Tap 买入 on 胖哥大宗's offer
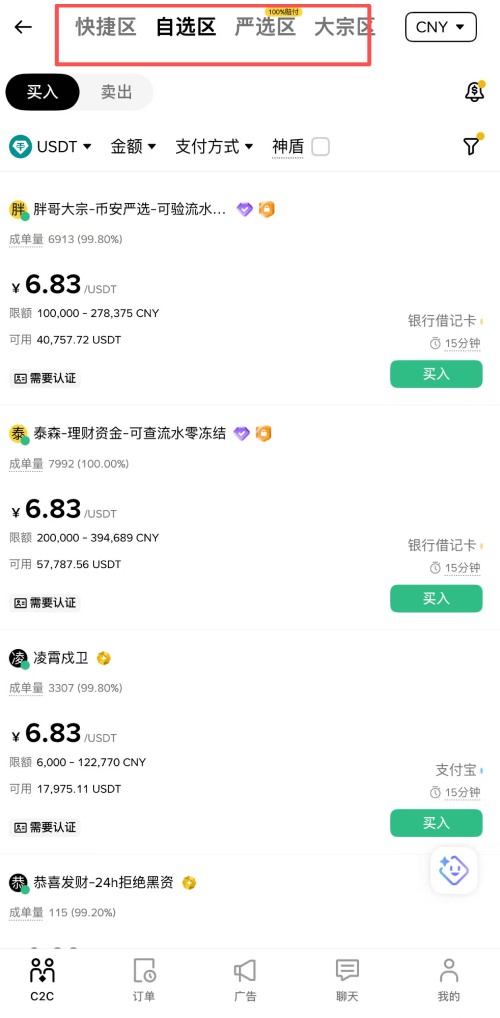Screen dimensions: 500x1018 pos(436,374)
